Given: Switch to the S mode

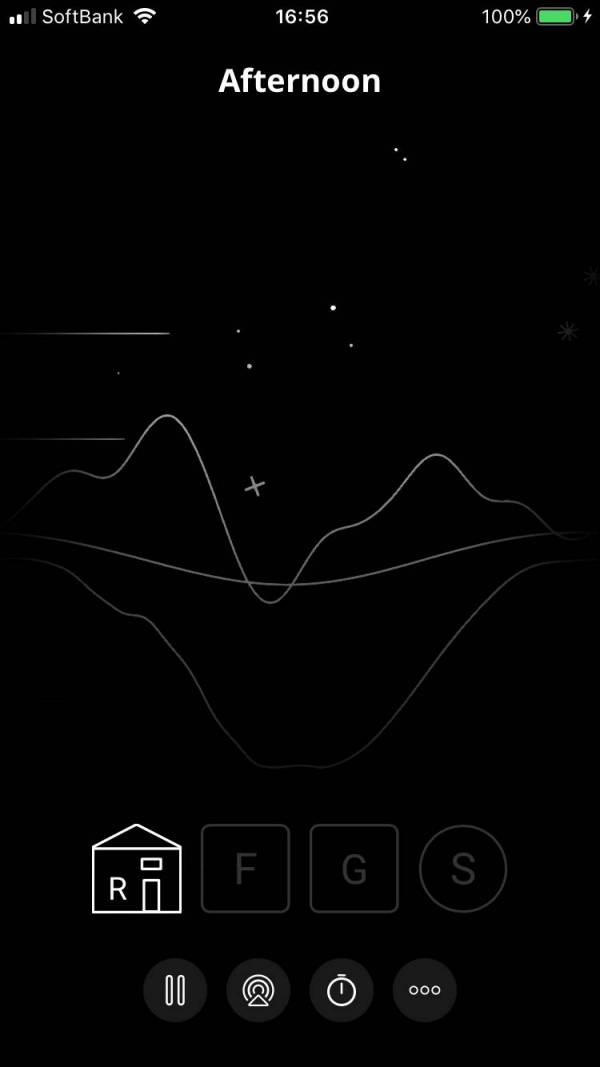Looking at the screenshot, I should [463, 869].
